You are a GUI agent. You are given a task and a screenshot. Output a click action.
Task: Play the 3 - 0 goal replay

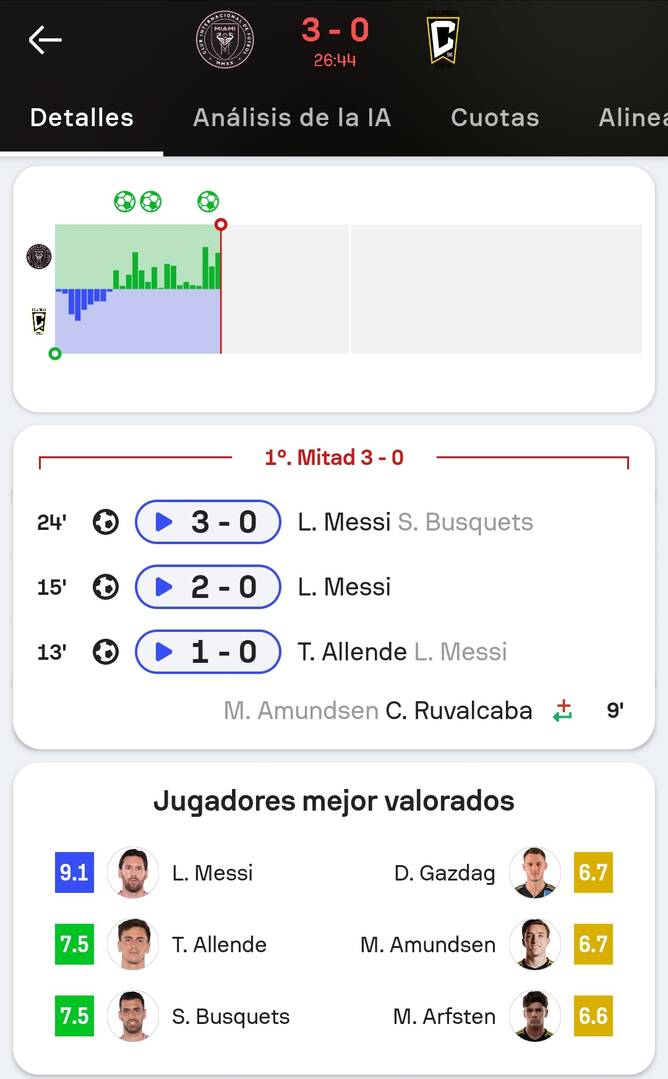pos(208,522)
